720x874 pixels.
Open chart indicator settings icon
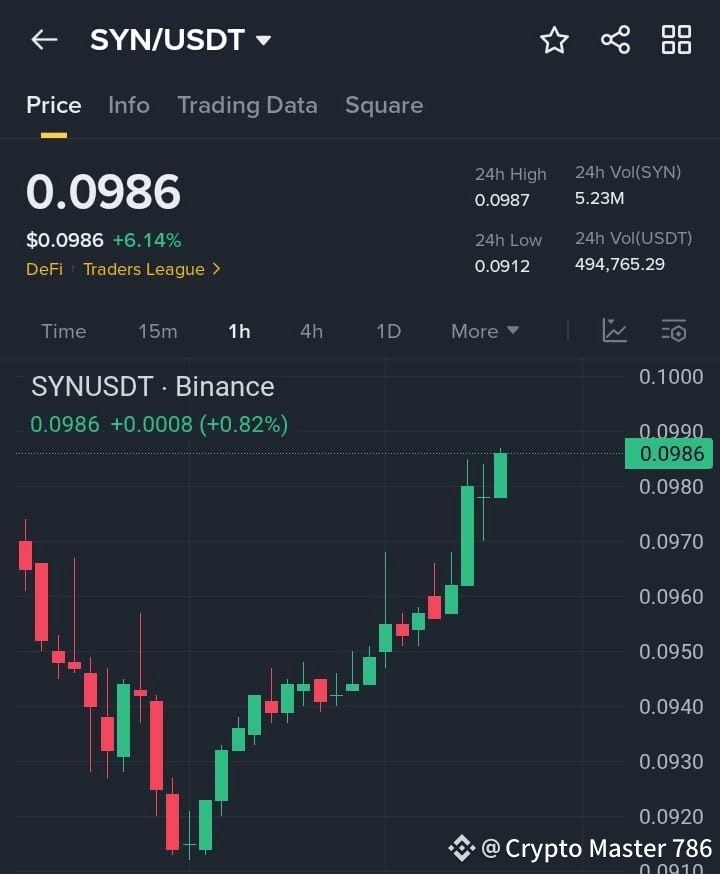(x=674, y=331)
